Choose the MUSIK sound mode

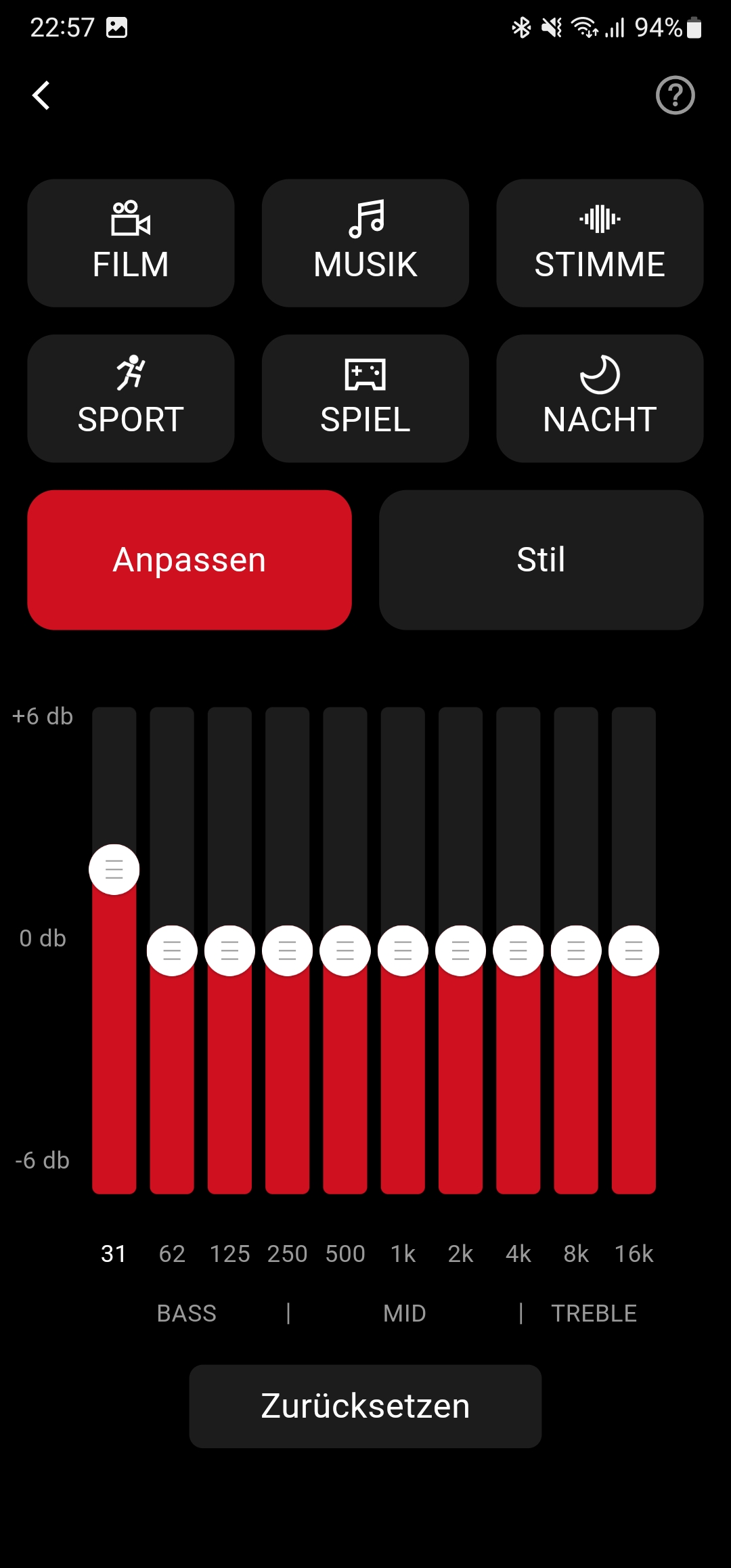click(x=365, y=243)
